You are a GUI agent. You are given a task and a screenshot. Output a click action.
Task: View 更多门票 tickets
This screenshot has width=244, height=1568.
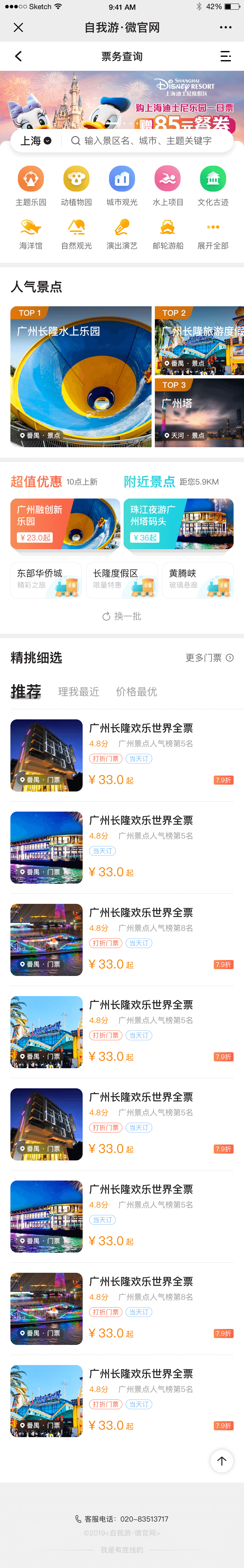(209, 657)
